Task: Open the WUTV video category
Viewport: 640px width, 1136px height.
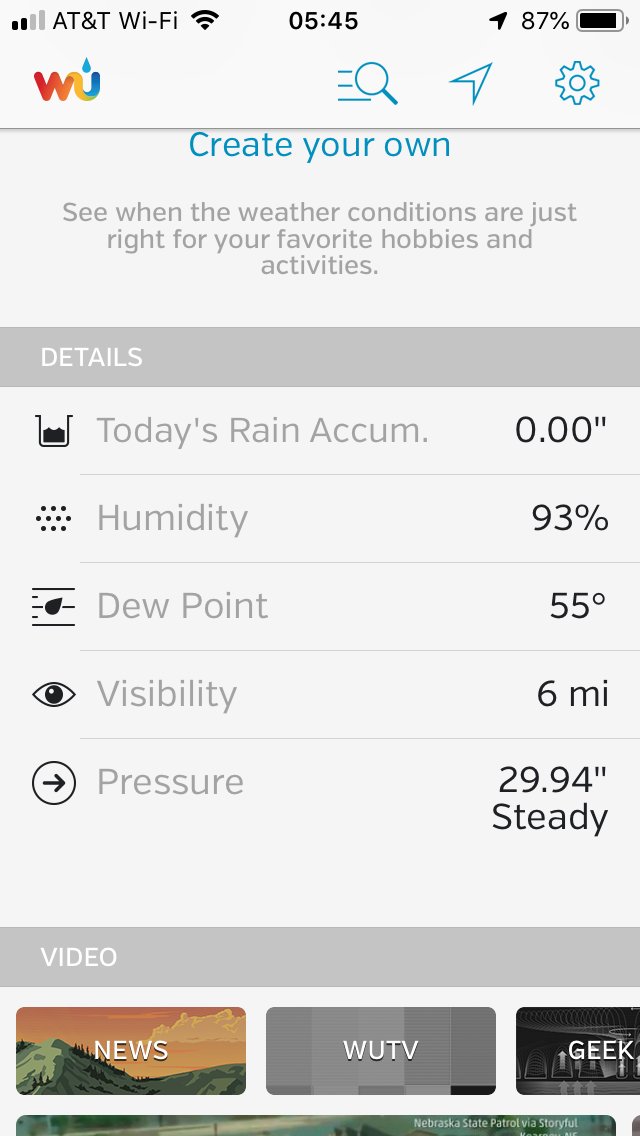Action: [x=381, y=1051]
